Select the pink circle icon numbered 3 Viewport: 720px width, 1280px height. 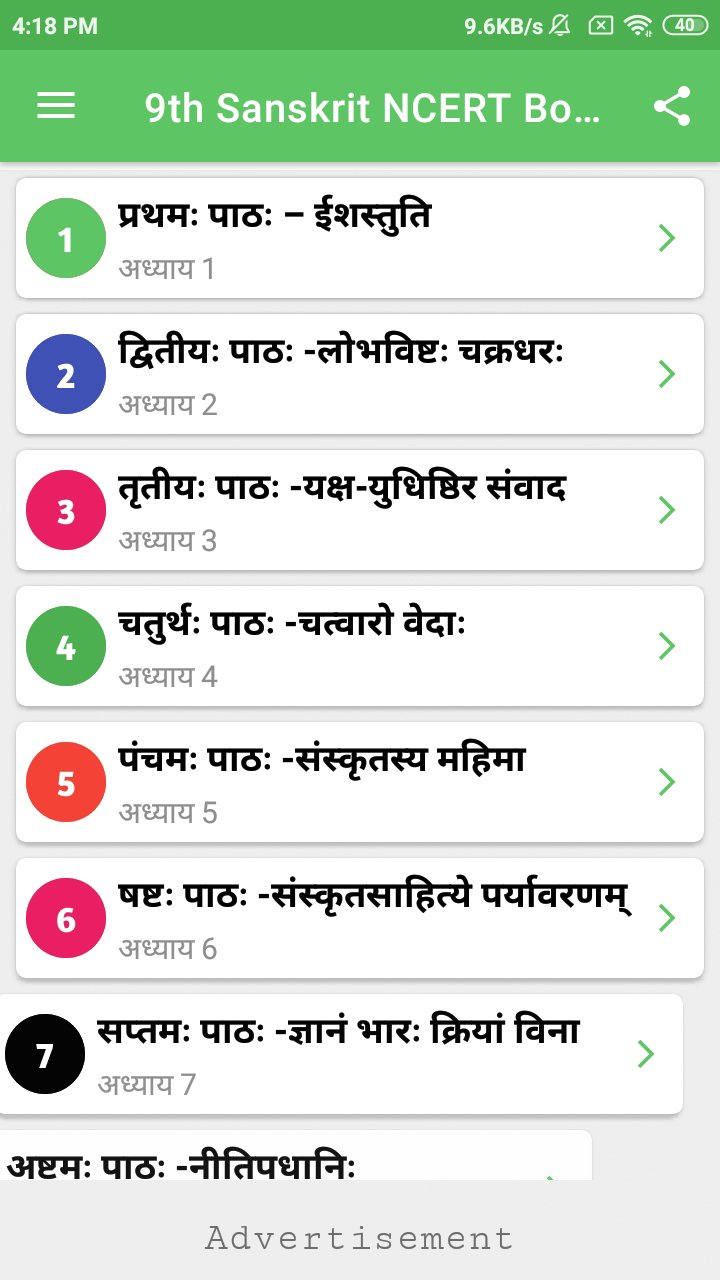[65, 510]
